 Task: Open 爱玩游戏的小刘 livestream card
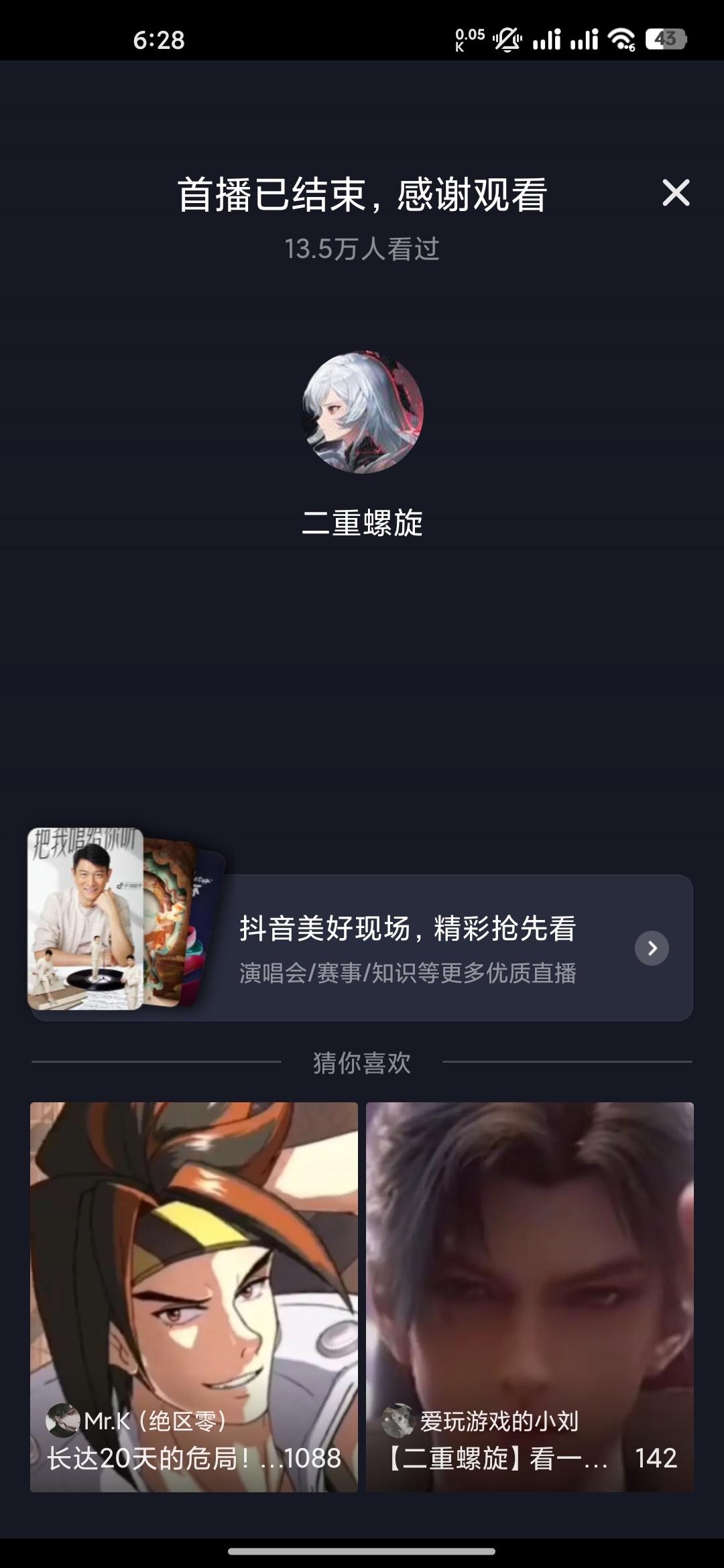(x=530, y=1297)
